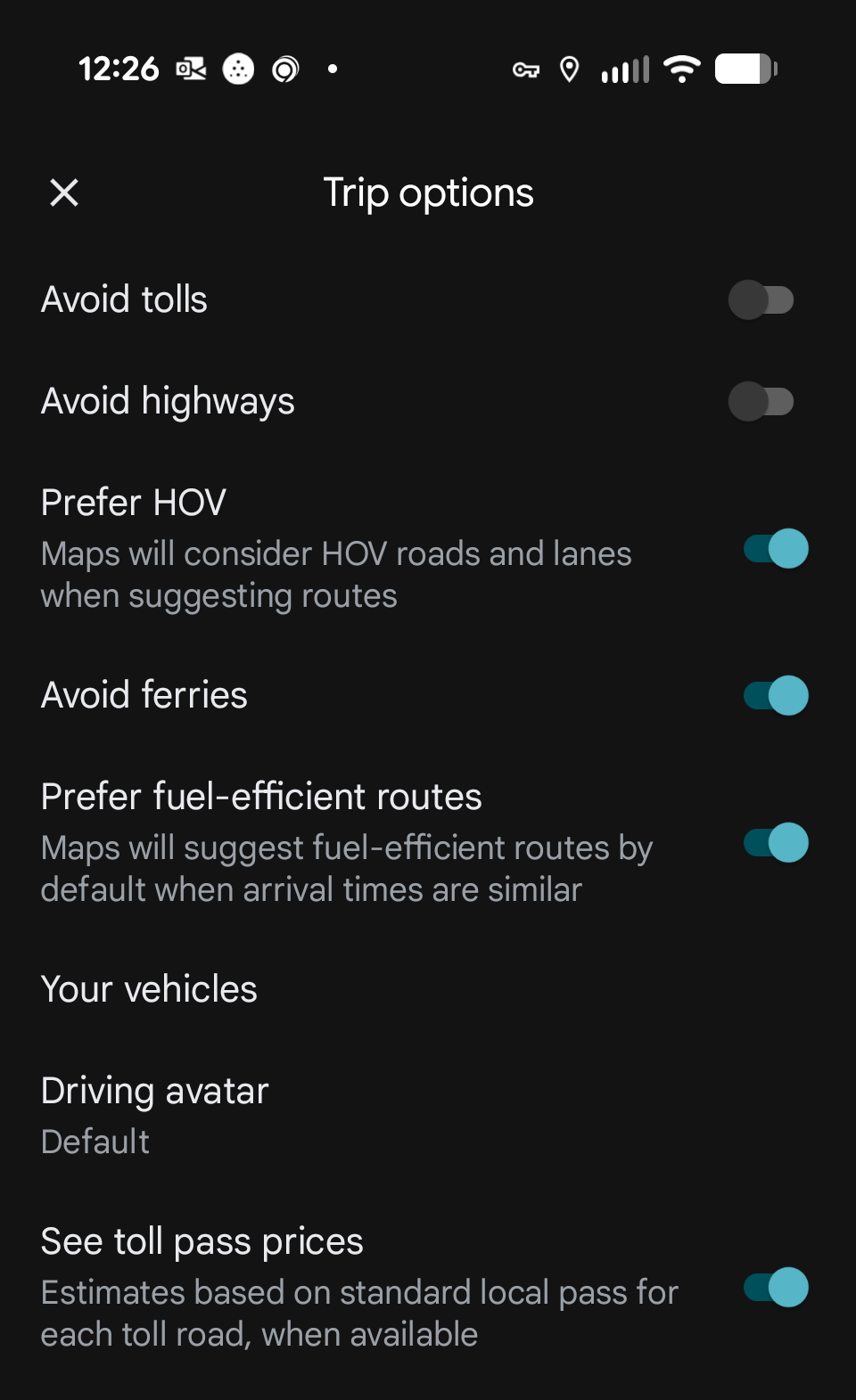Enable the Avoid tolls switch
Viewport: 856px width, 1400px height.
click(761, 300)
